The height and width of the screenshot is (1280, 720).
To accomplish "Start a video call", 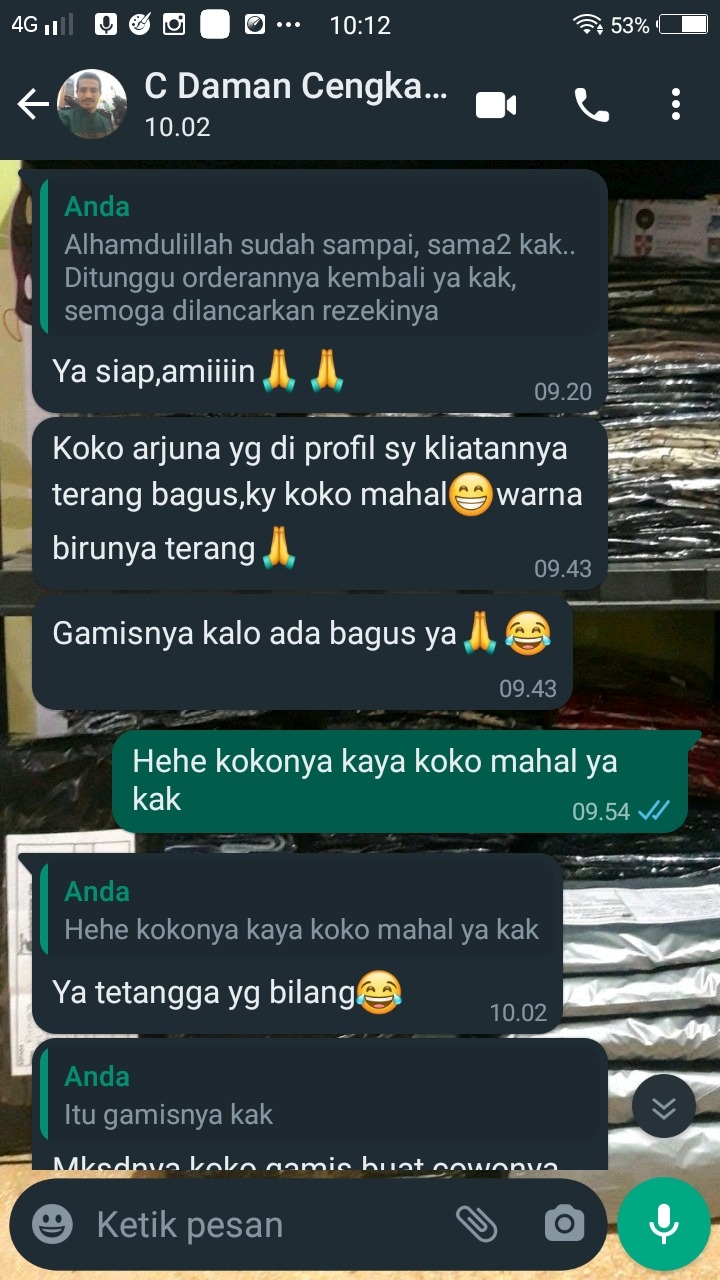I will (x=496, y=104).
